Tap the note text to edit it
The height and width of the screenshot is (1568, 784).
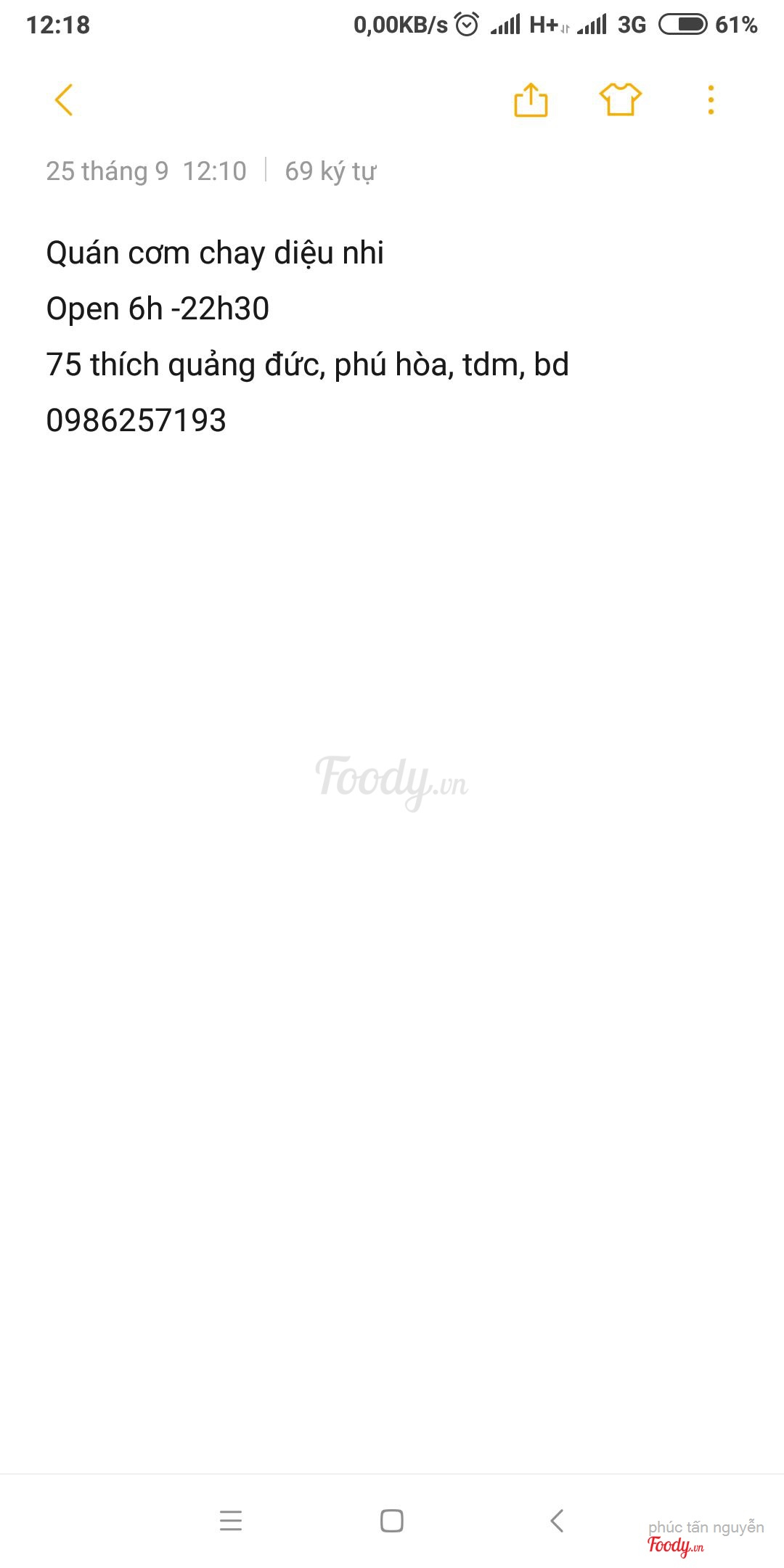307,336
